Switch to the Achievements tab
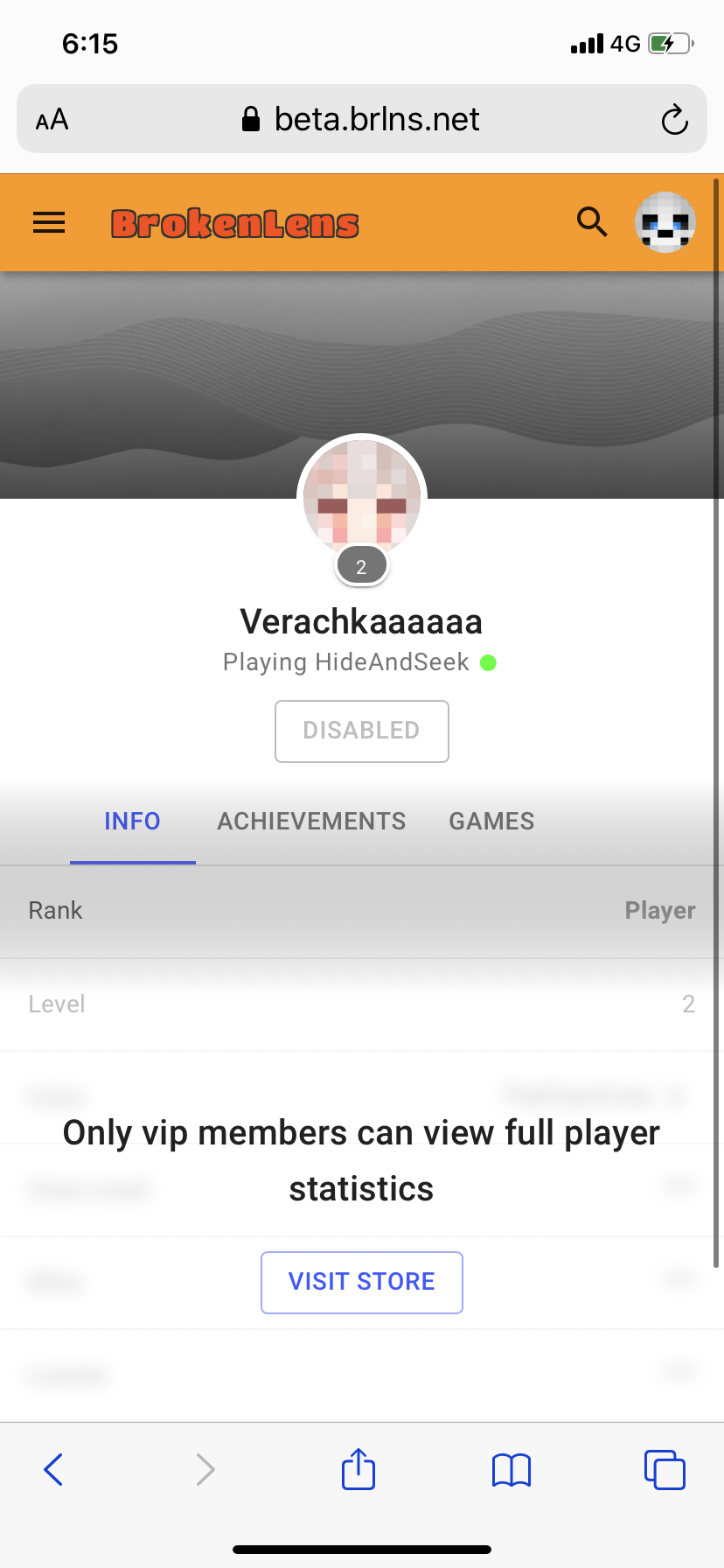 point(311,821)
